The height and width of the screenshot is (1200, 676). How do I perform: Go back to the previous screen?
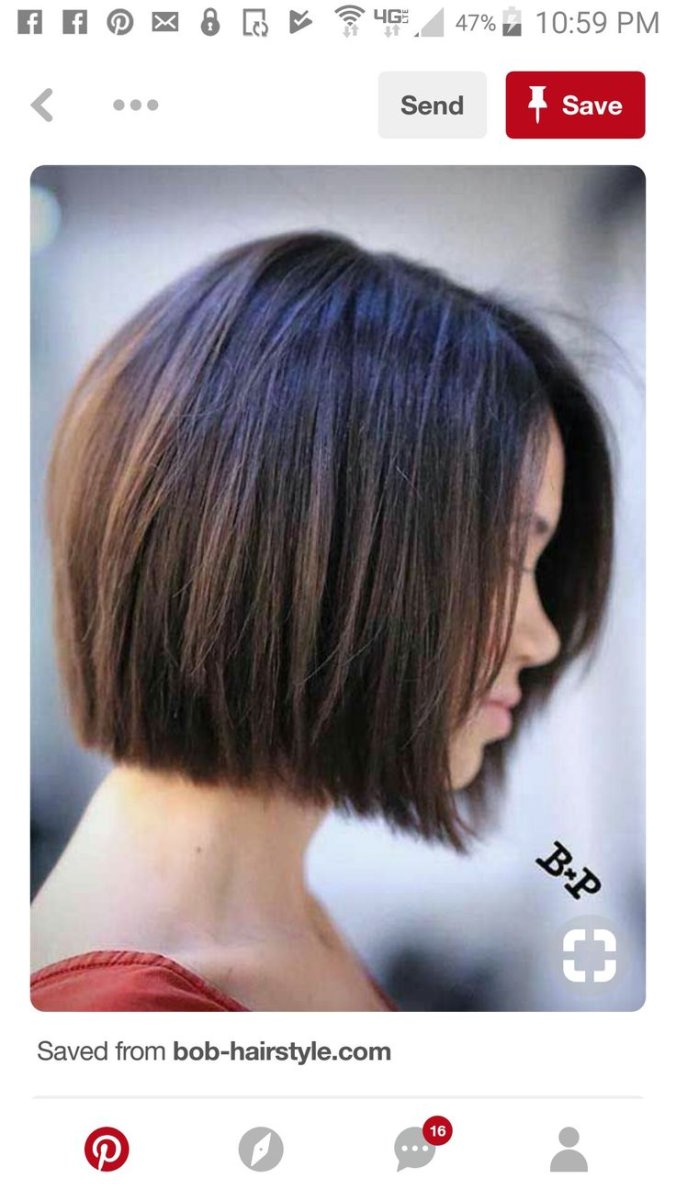point(42,105)
